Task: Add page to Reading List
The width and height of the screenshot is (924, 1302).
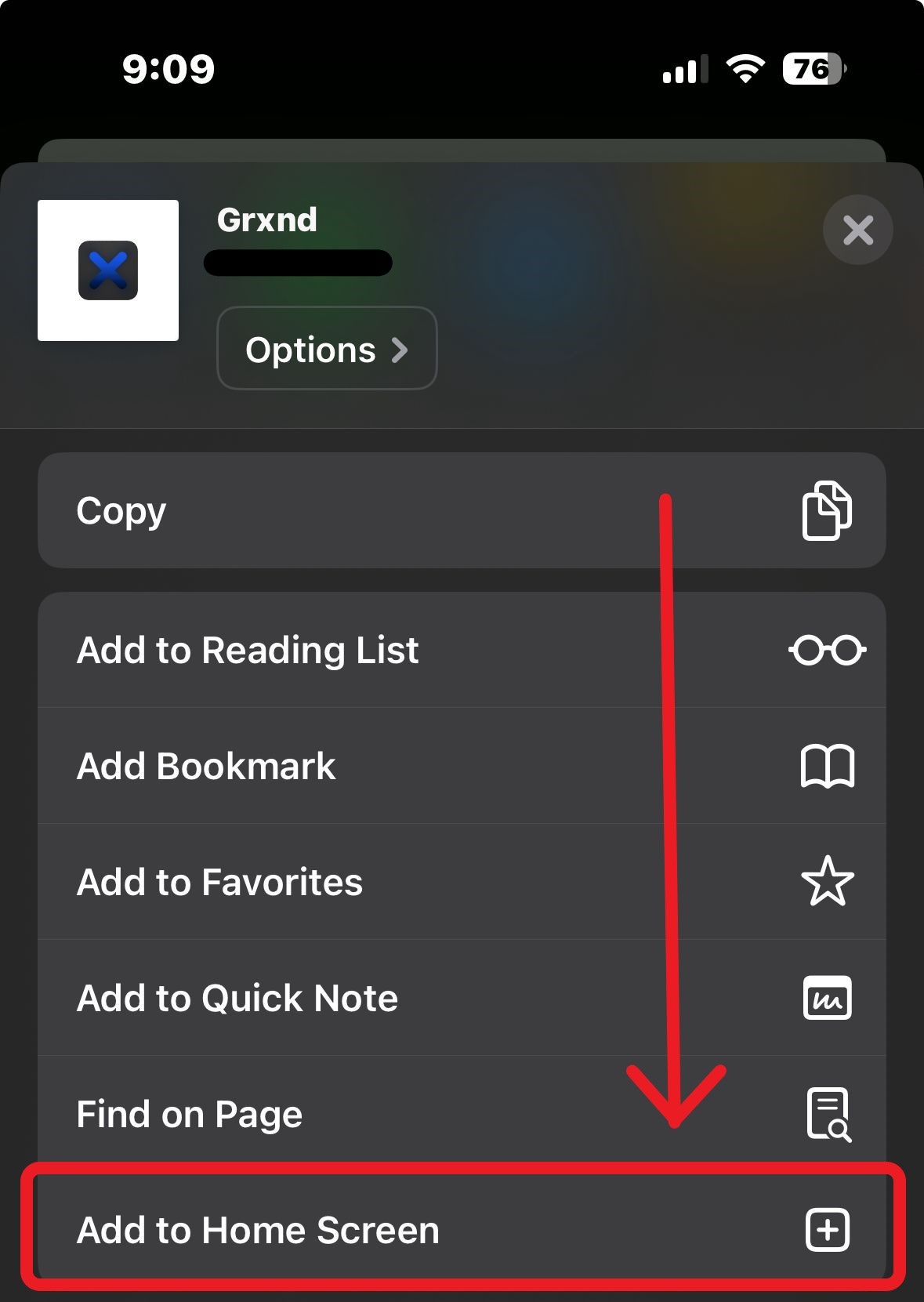Action: 461,650
